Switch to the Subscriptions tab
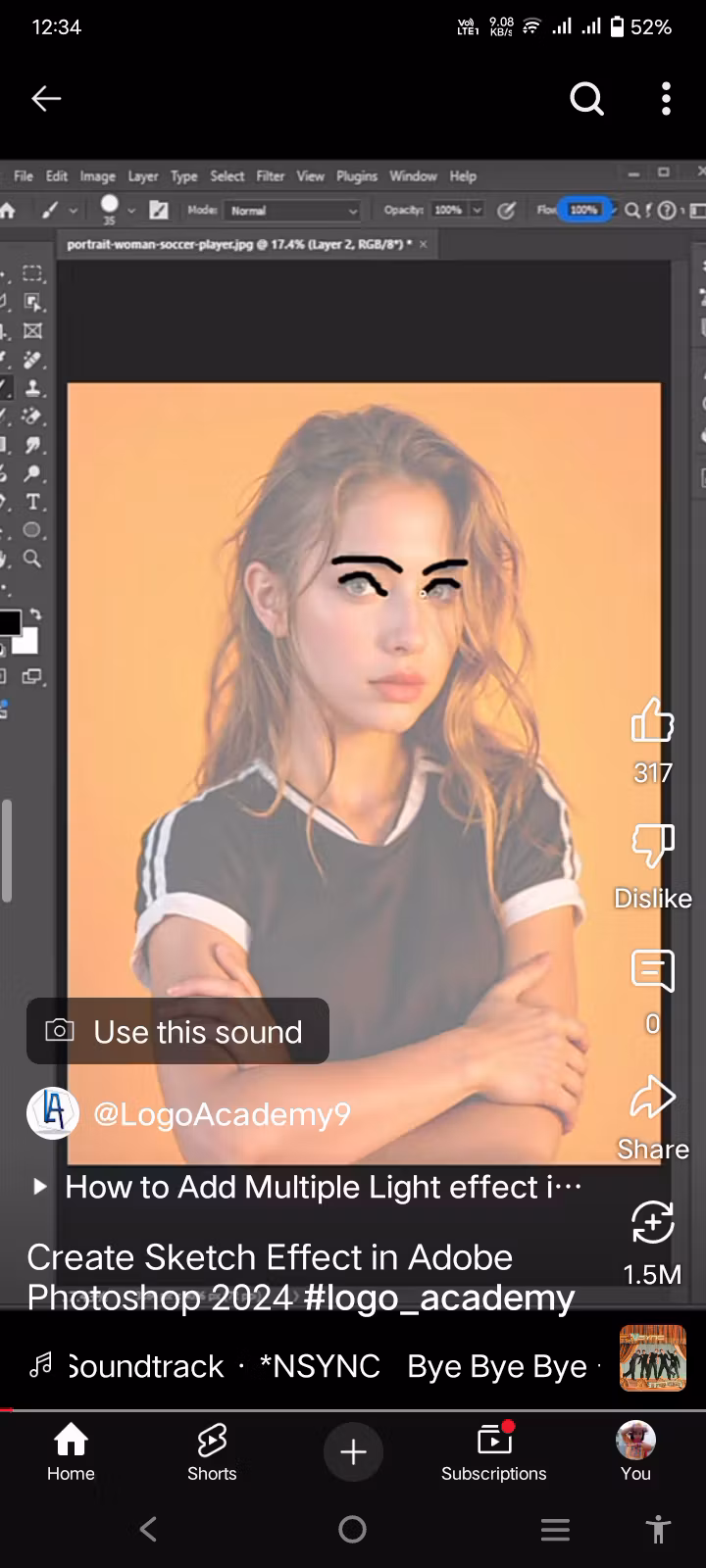The width and height of the screenshot is (706, 1568). point(494,1451)
